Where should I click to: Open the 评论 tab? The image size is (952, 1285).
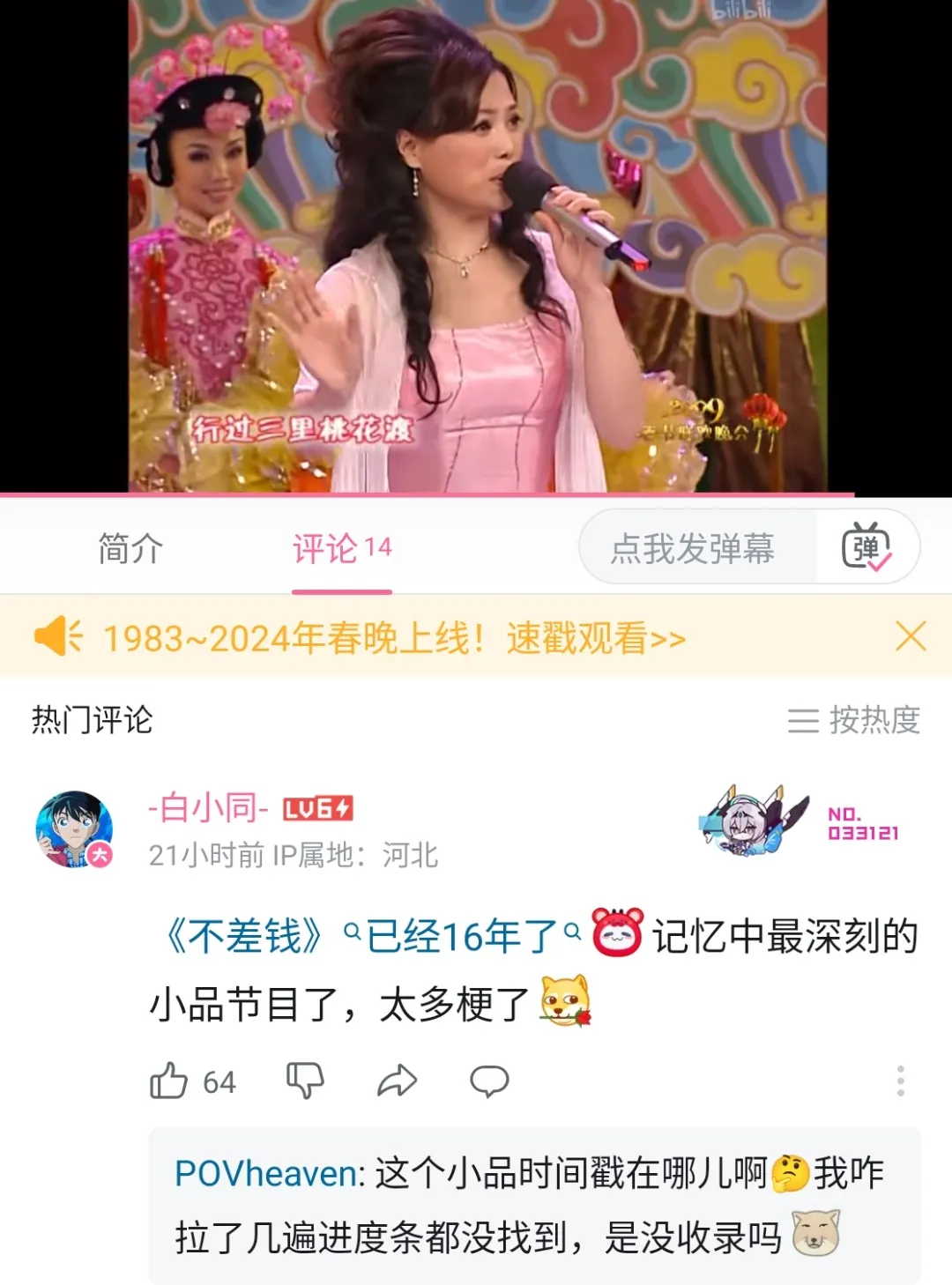(342, 548)
